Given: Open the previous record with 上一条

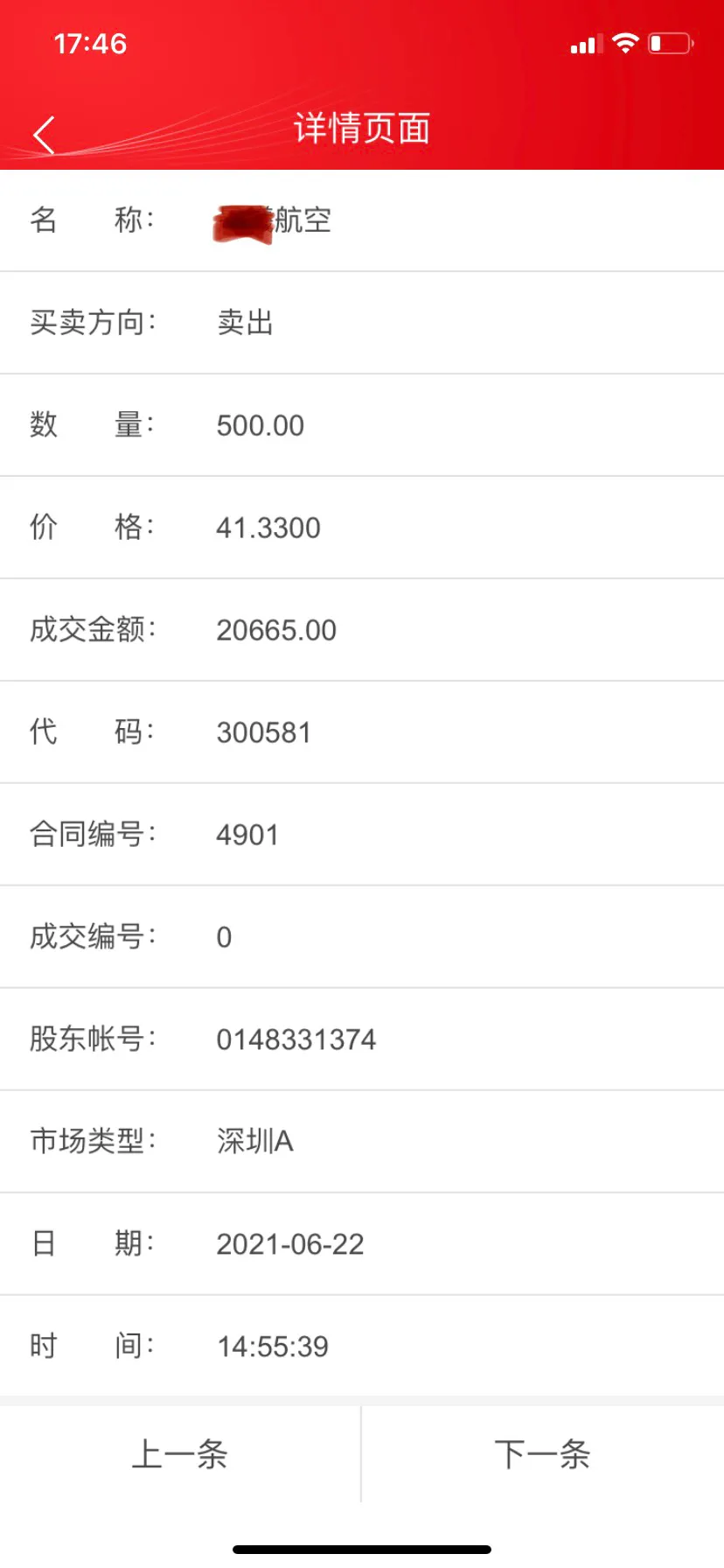Looking at the screenshot, I should pyautogui.click(x=180, y=1454).
